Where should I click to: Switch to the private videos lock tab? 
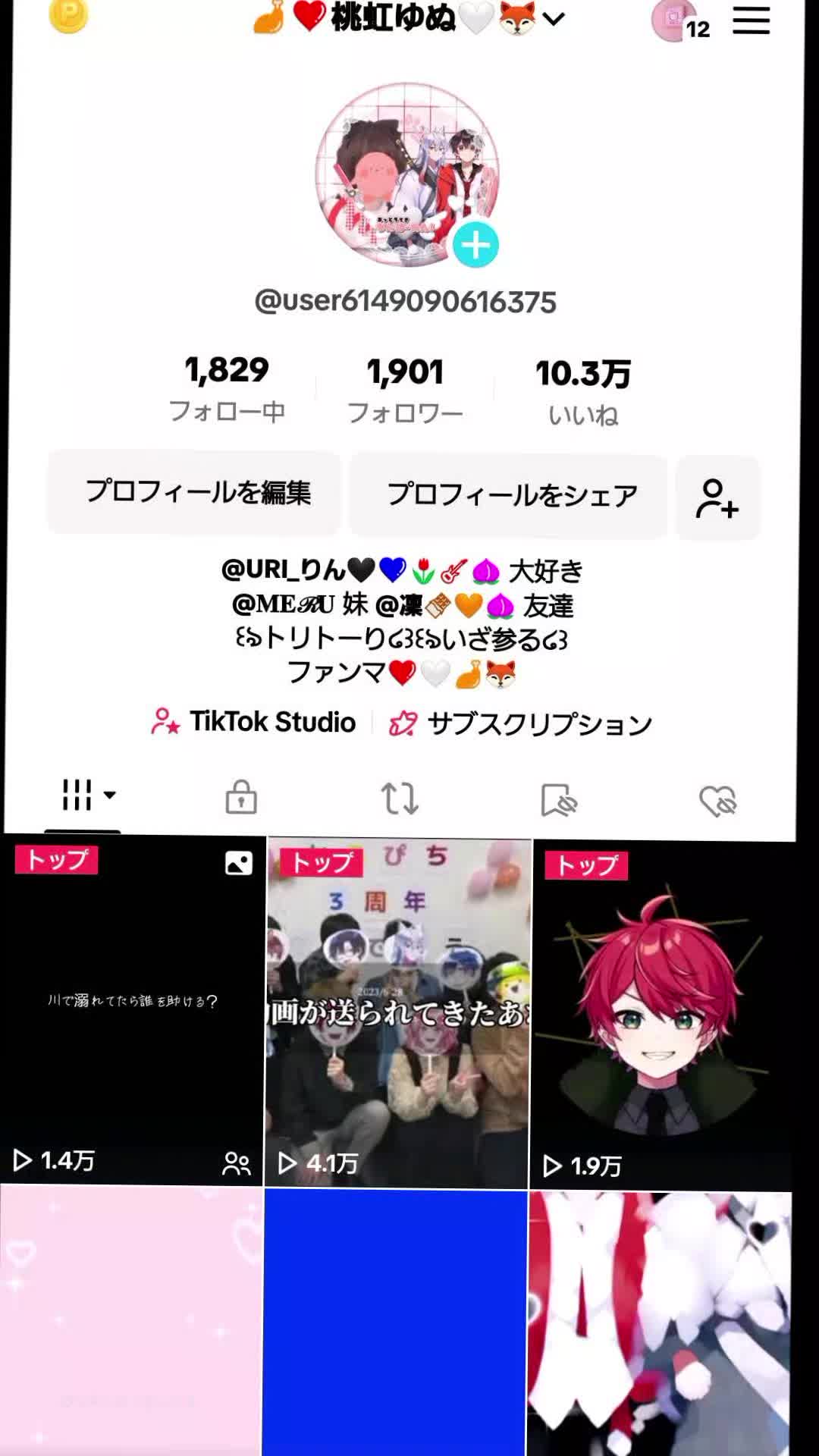click(241, 798)
